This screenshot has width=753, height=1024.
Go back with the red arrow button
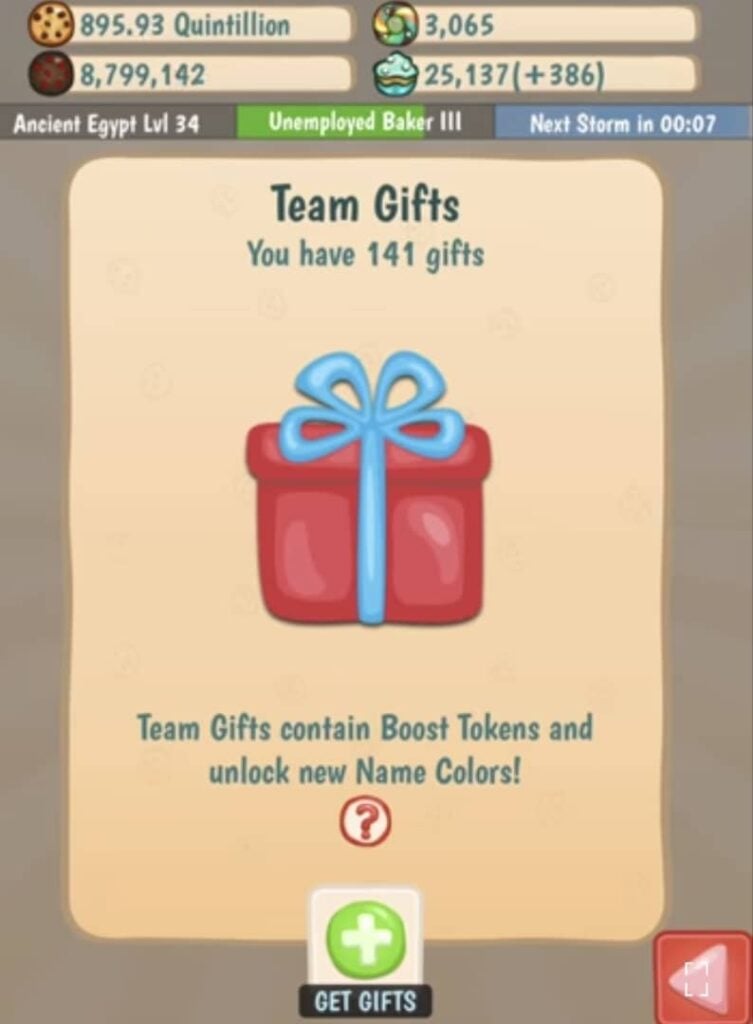(x=703, y=980)
